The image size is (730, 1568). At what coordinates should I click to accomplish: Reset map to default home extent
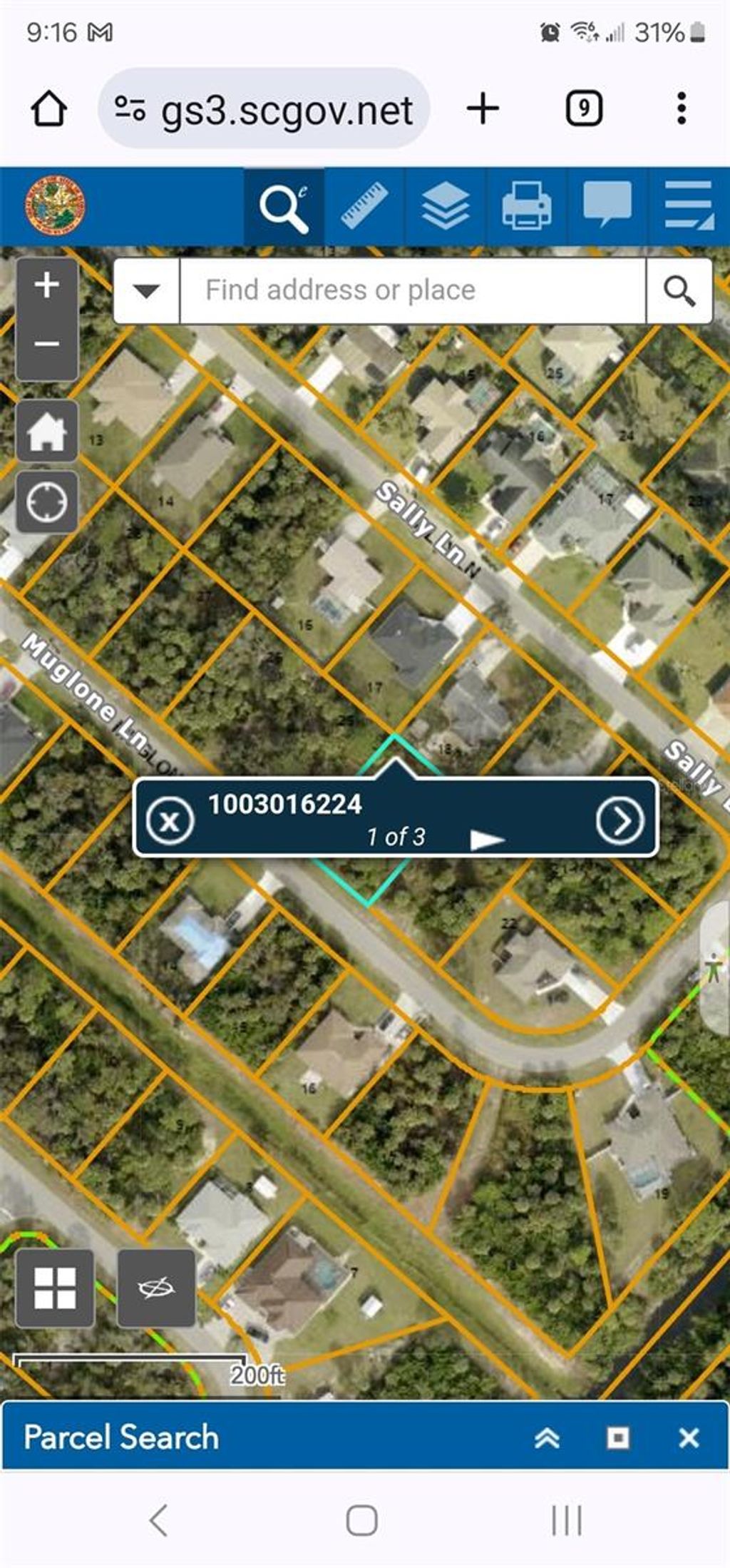[47, 431]
